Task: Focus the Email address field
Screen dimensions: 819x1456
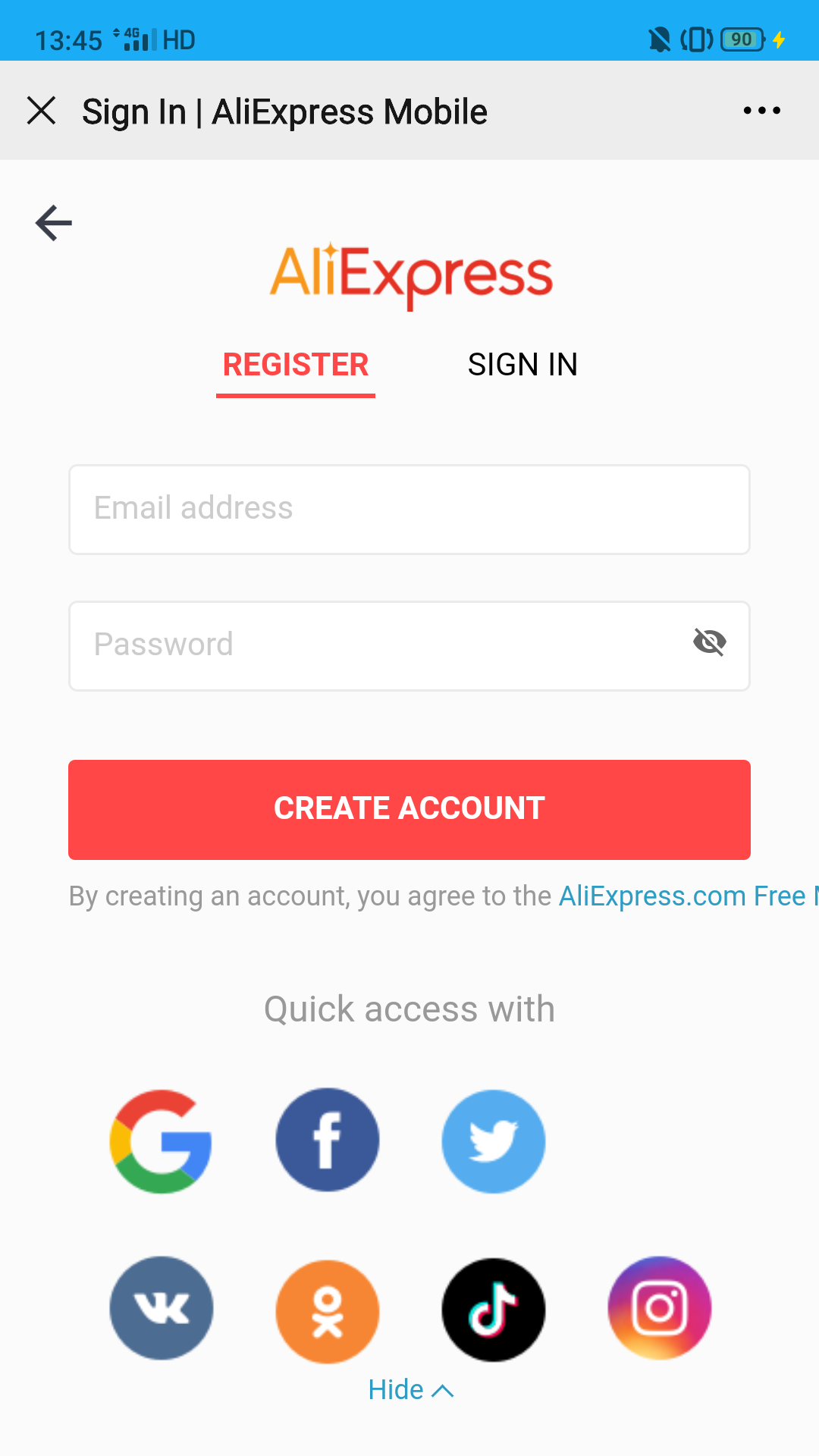Action: click(409, 510)
